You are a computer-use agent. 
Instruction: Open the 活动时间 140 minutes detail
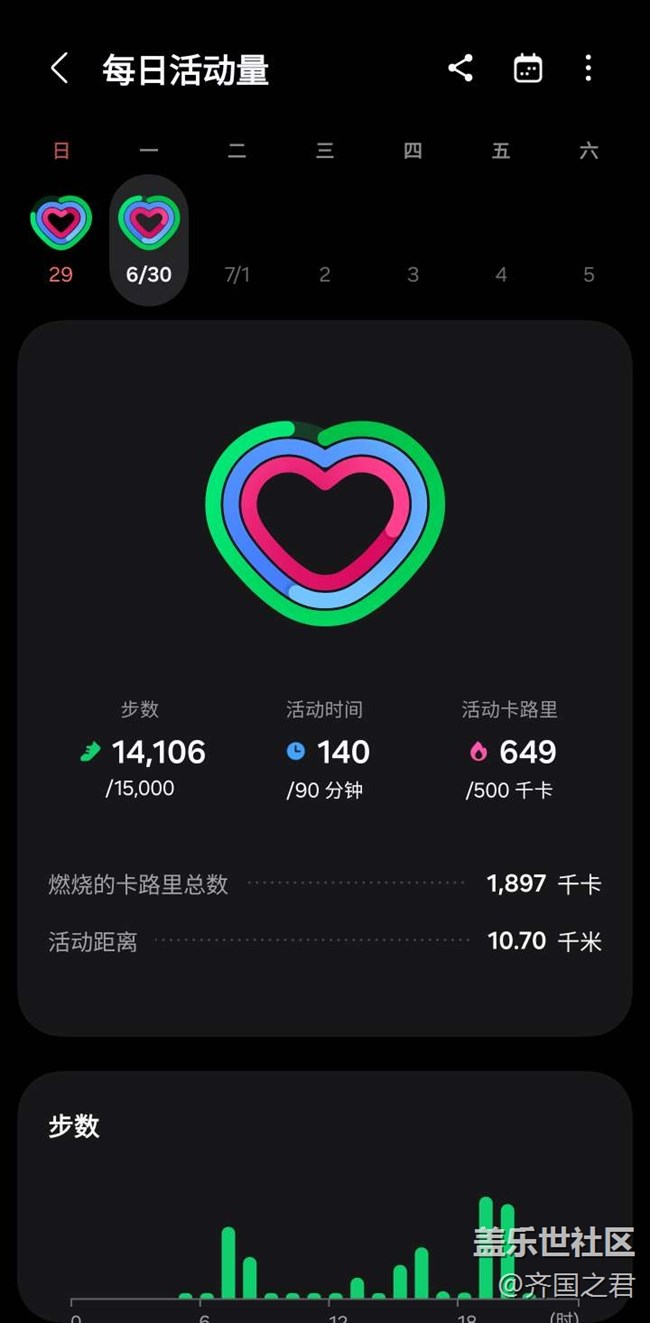[325, 749]
